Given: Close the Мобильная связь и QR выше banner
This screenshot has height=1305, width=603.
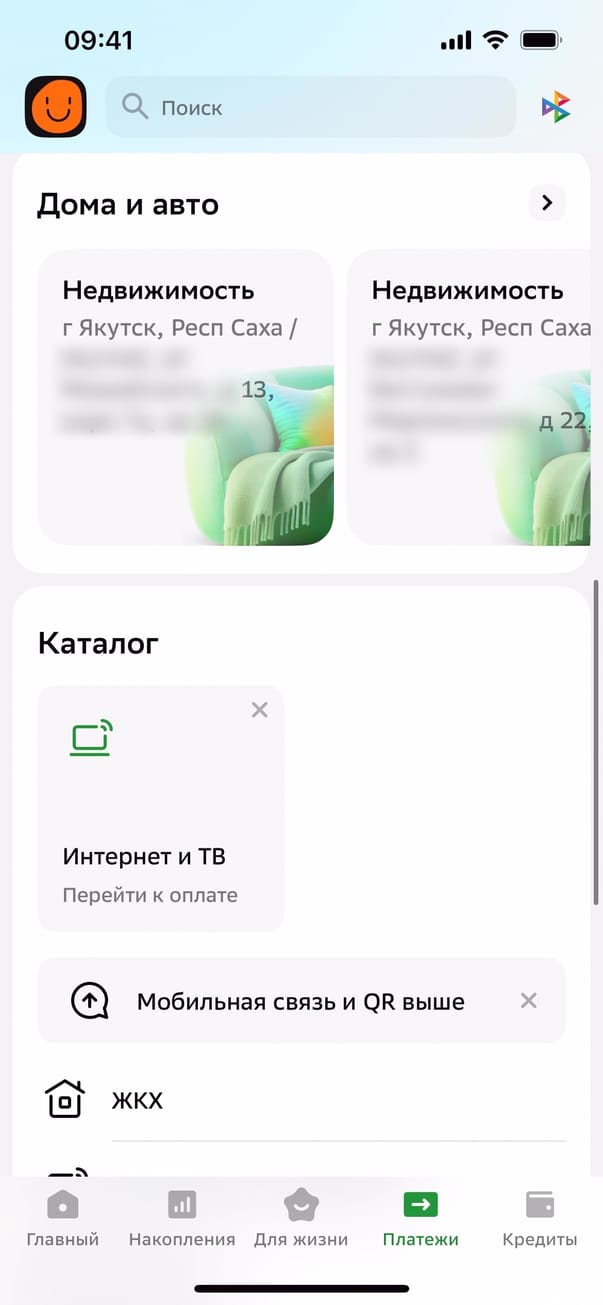Looking at the screenshot, I should click(529, 1000).
